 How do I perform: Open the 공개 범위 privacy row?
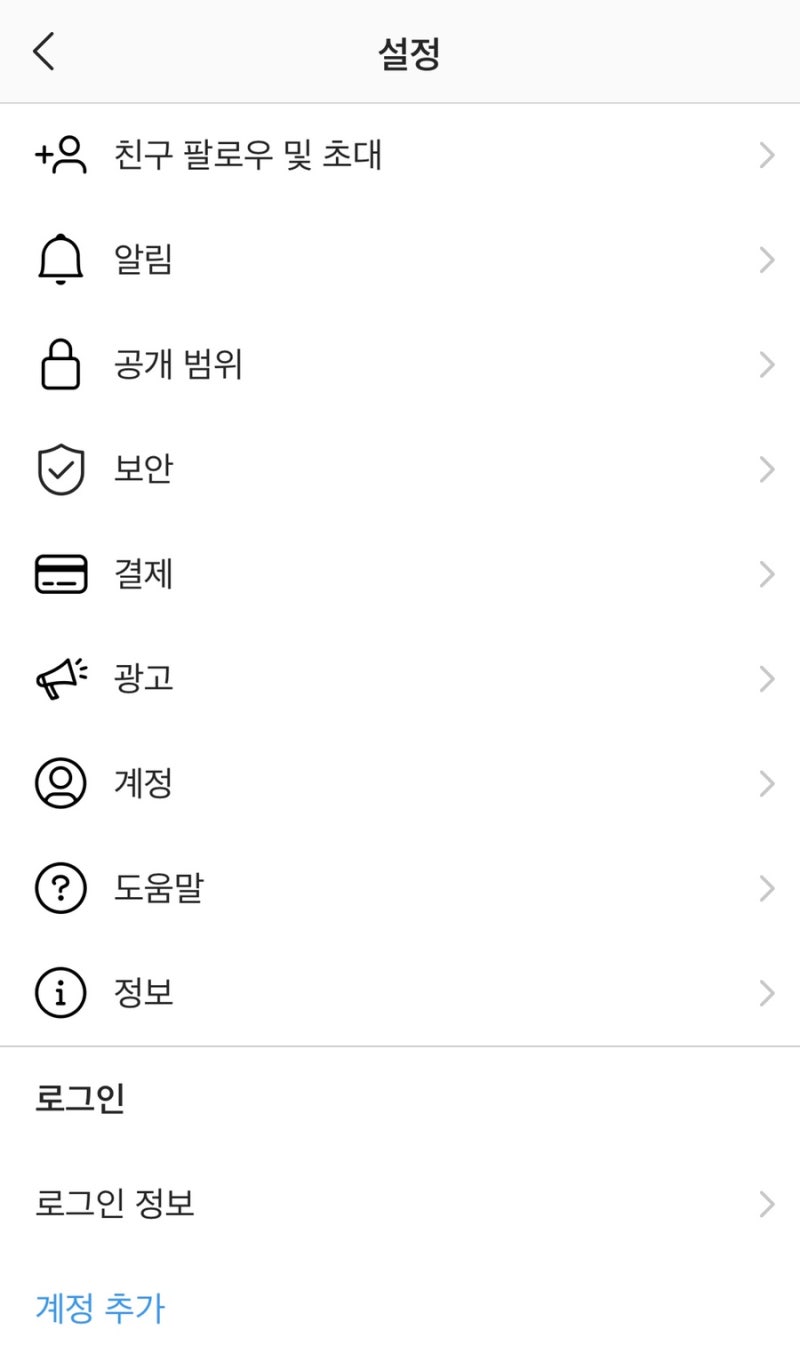click(400, 365)
